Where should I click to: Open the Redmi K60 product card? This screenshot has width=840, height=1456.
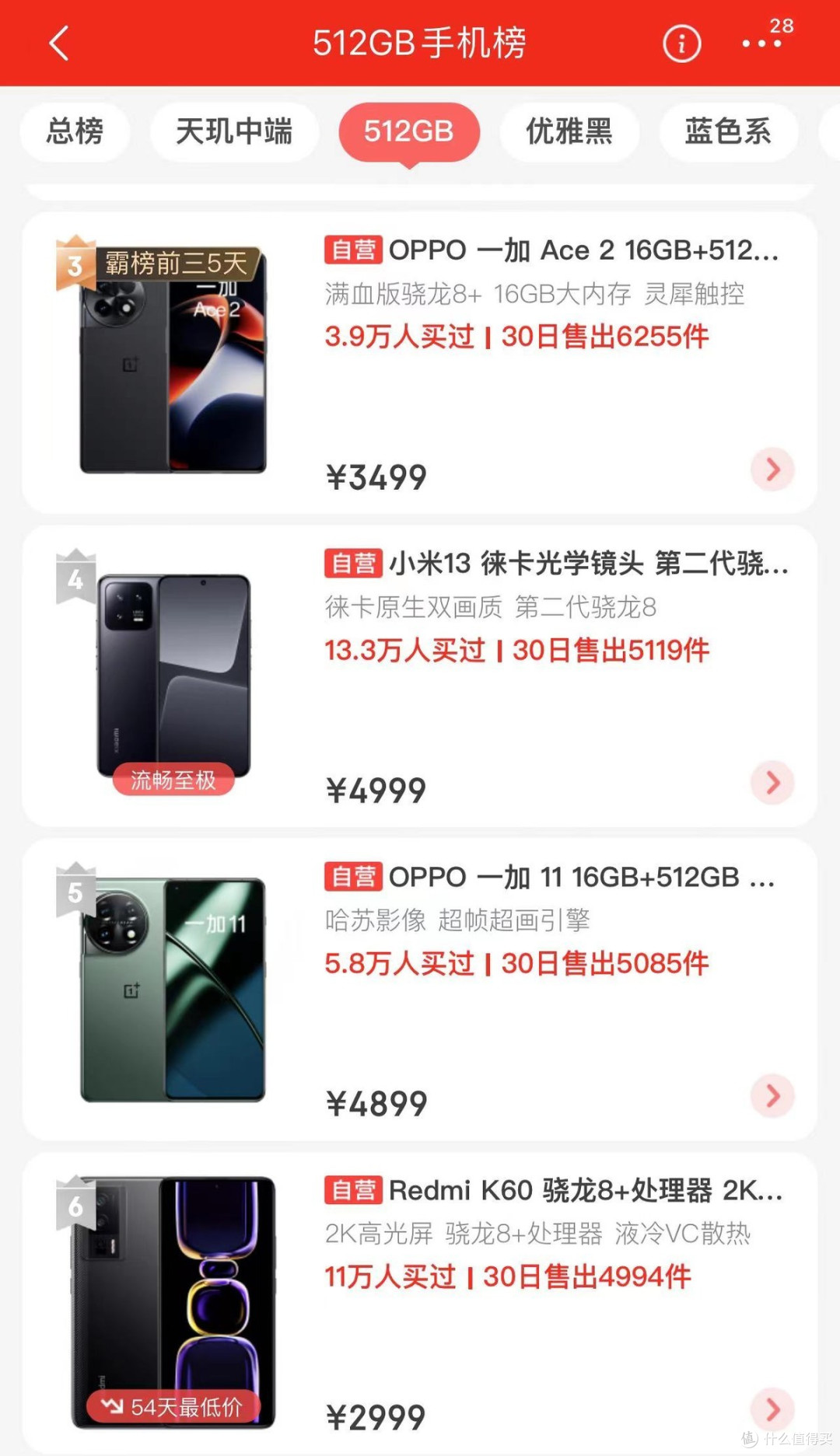pyautogui.click(x=420, y=1302)
